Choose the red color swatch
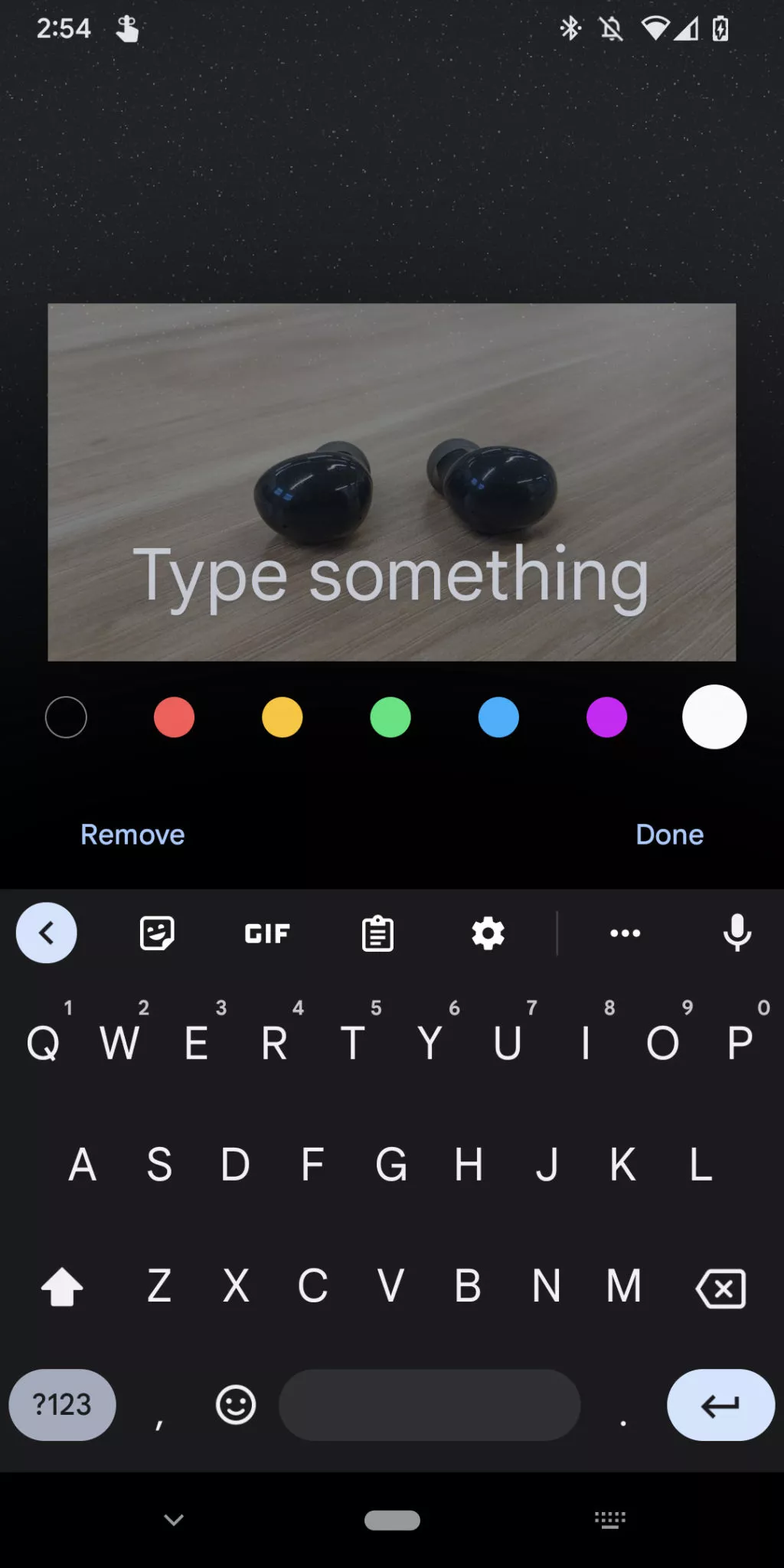 click(174, 717)
